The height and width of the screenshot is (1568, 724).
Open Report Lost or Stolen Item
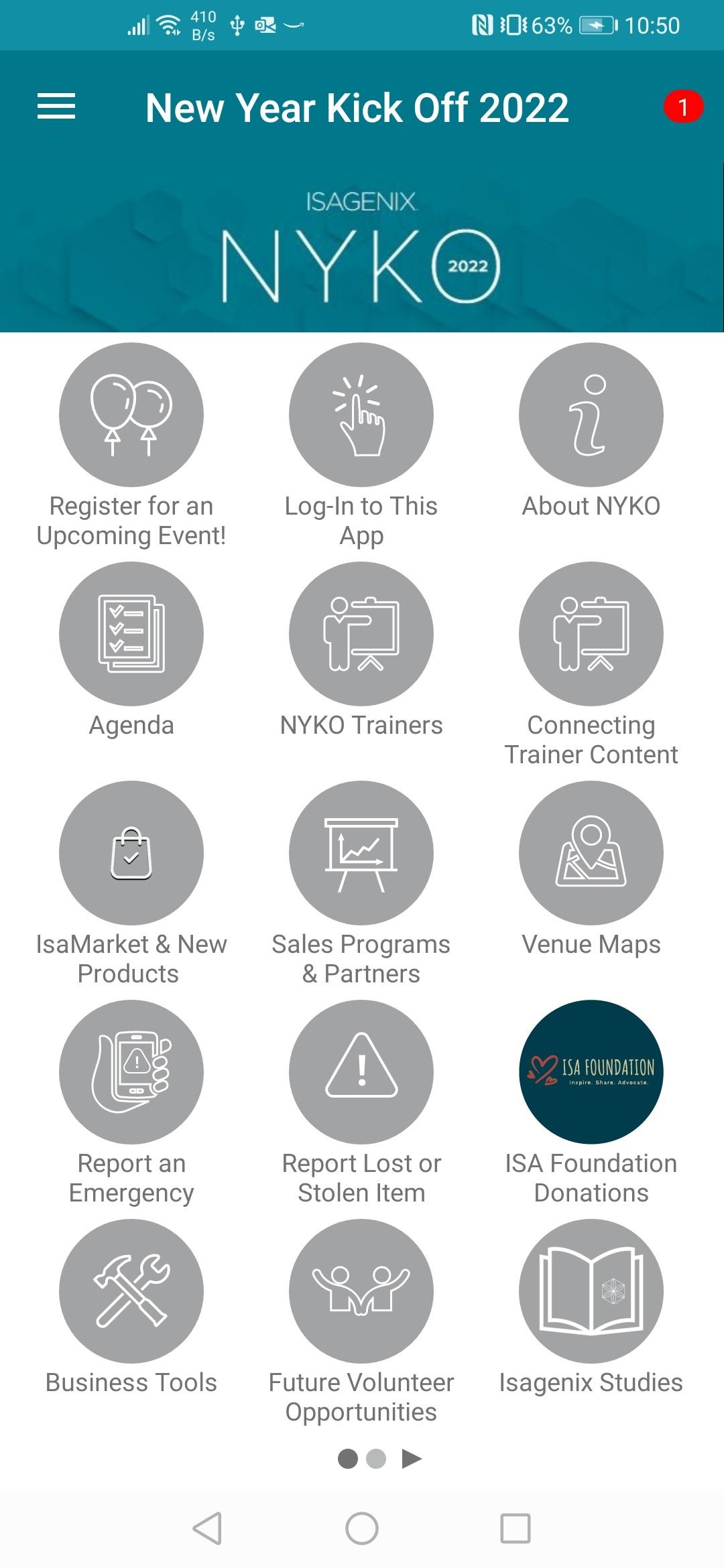click(x=361, y=1072)
